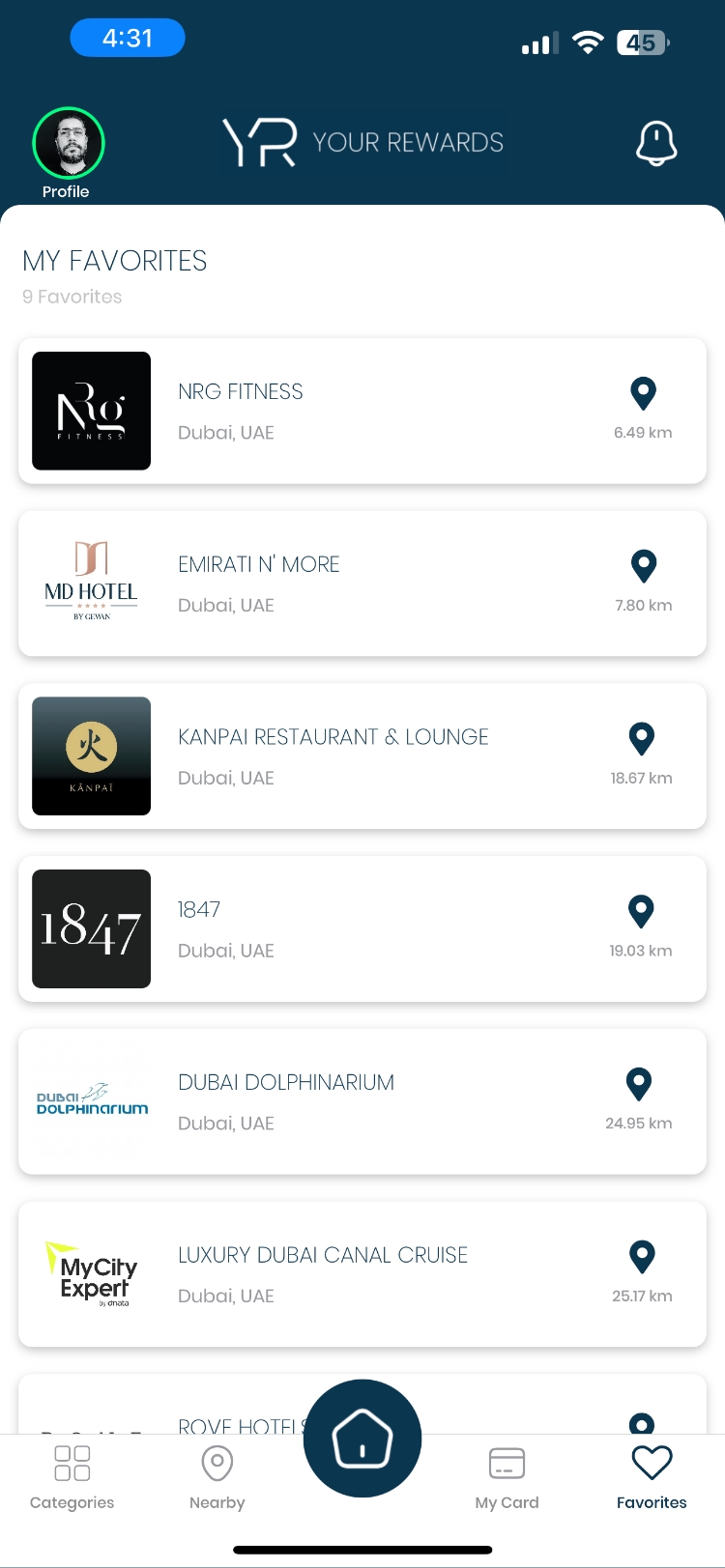Select the 1847 favorite

362,928
